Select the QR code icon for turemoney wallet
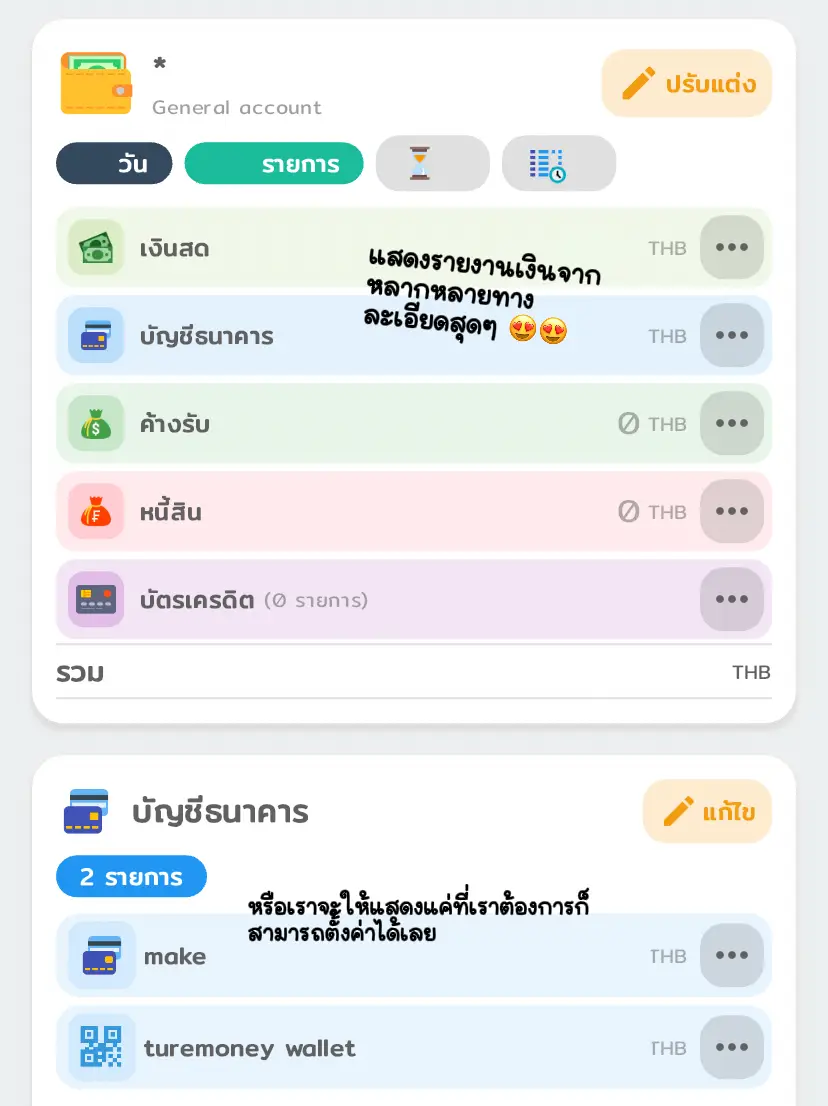Viewport: 828px width, 1106px height. click(x=99, y=1047)
